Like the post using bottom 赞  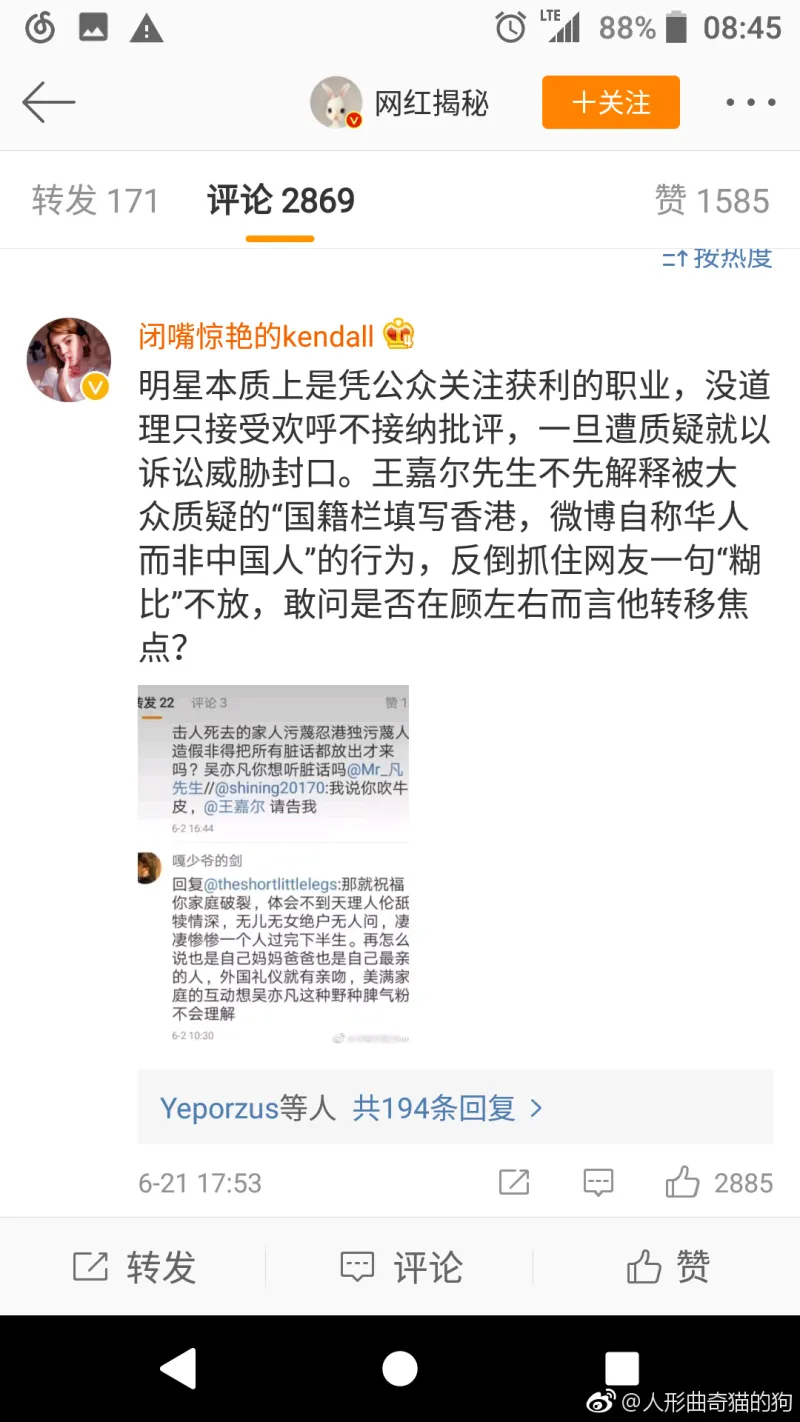[667, 1267]
